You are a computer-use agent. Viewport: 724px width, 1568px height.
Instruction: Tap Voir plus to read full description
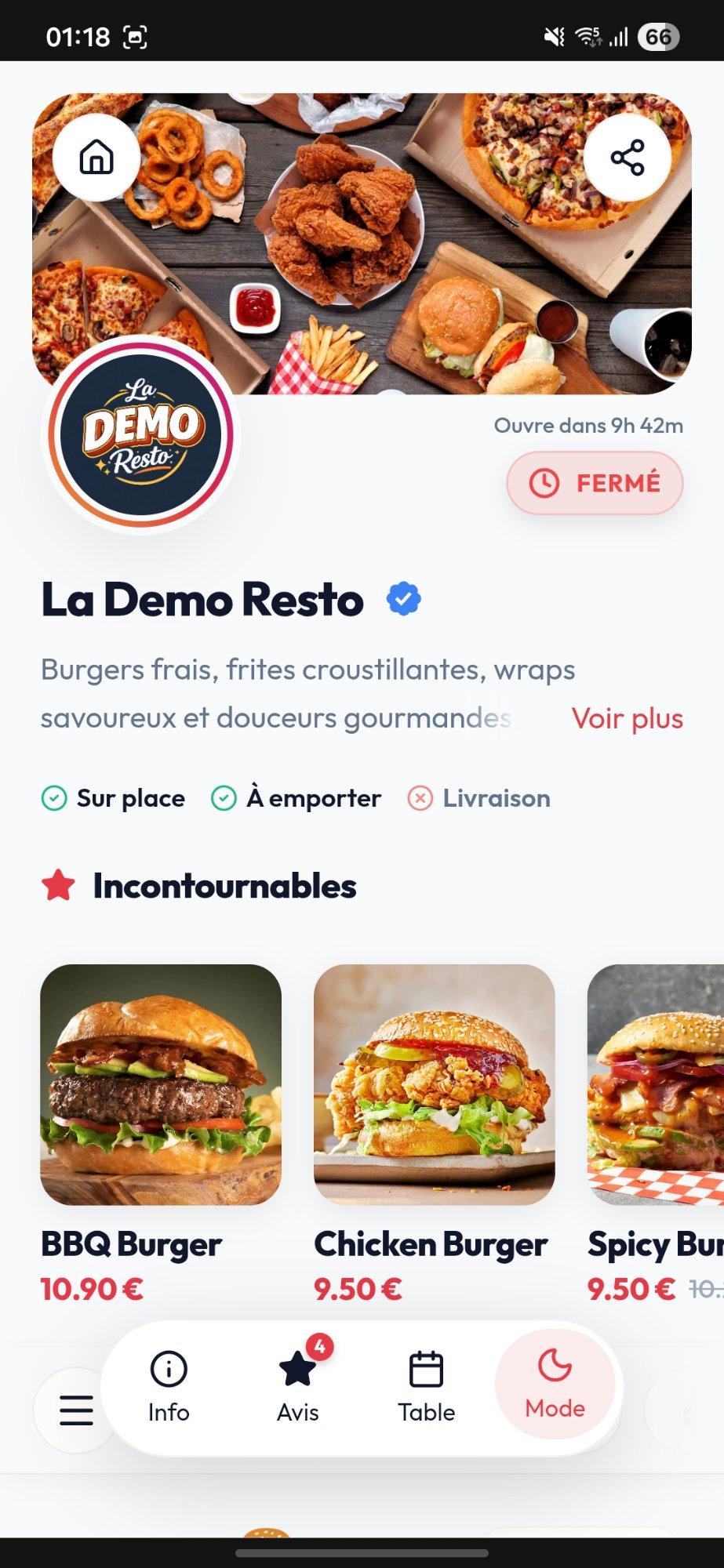(x=628, y=718)
